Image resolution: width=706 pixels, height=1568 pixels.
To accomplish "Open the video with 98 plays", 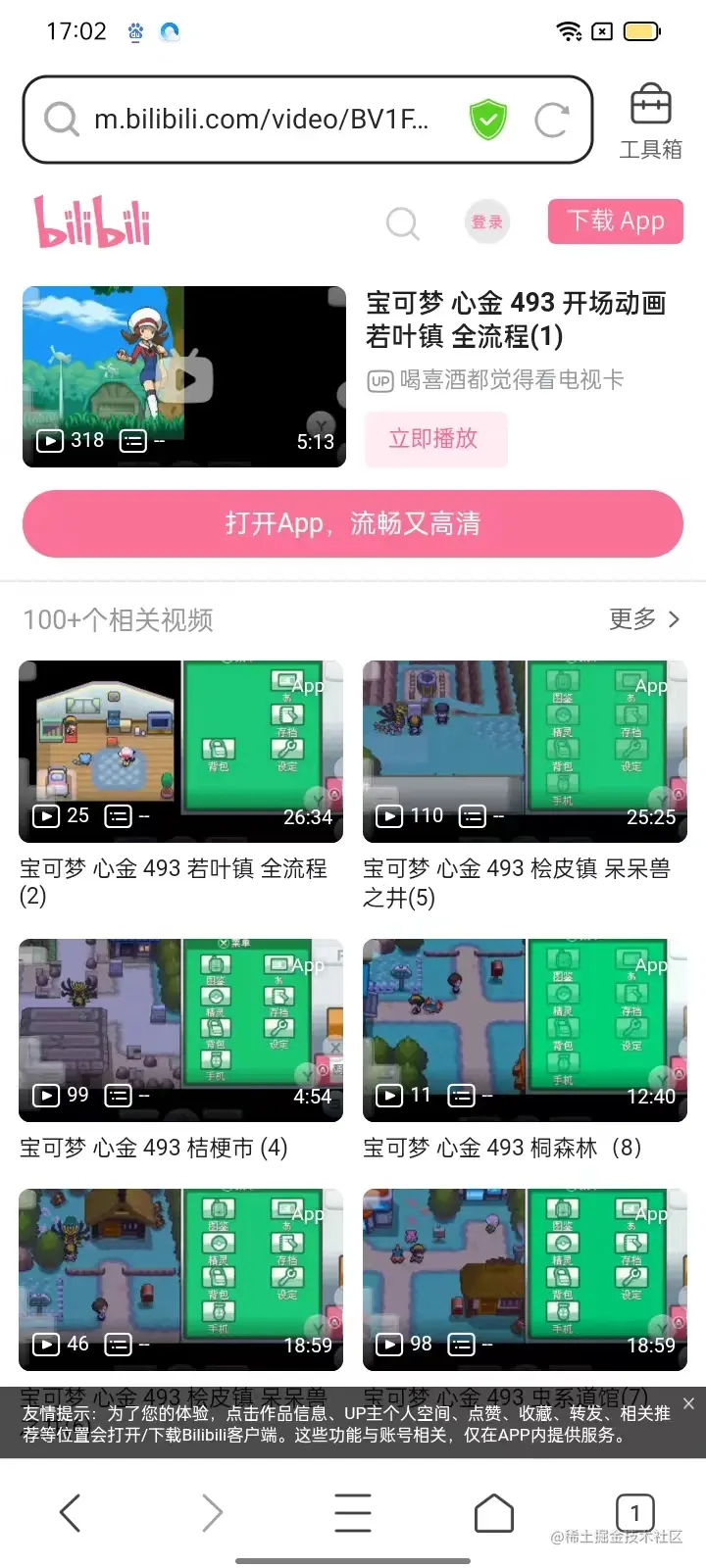I will pyautogui.click(x=525, y=1279).
